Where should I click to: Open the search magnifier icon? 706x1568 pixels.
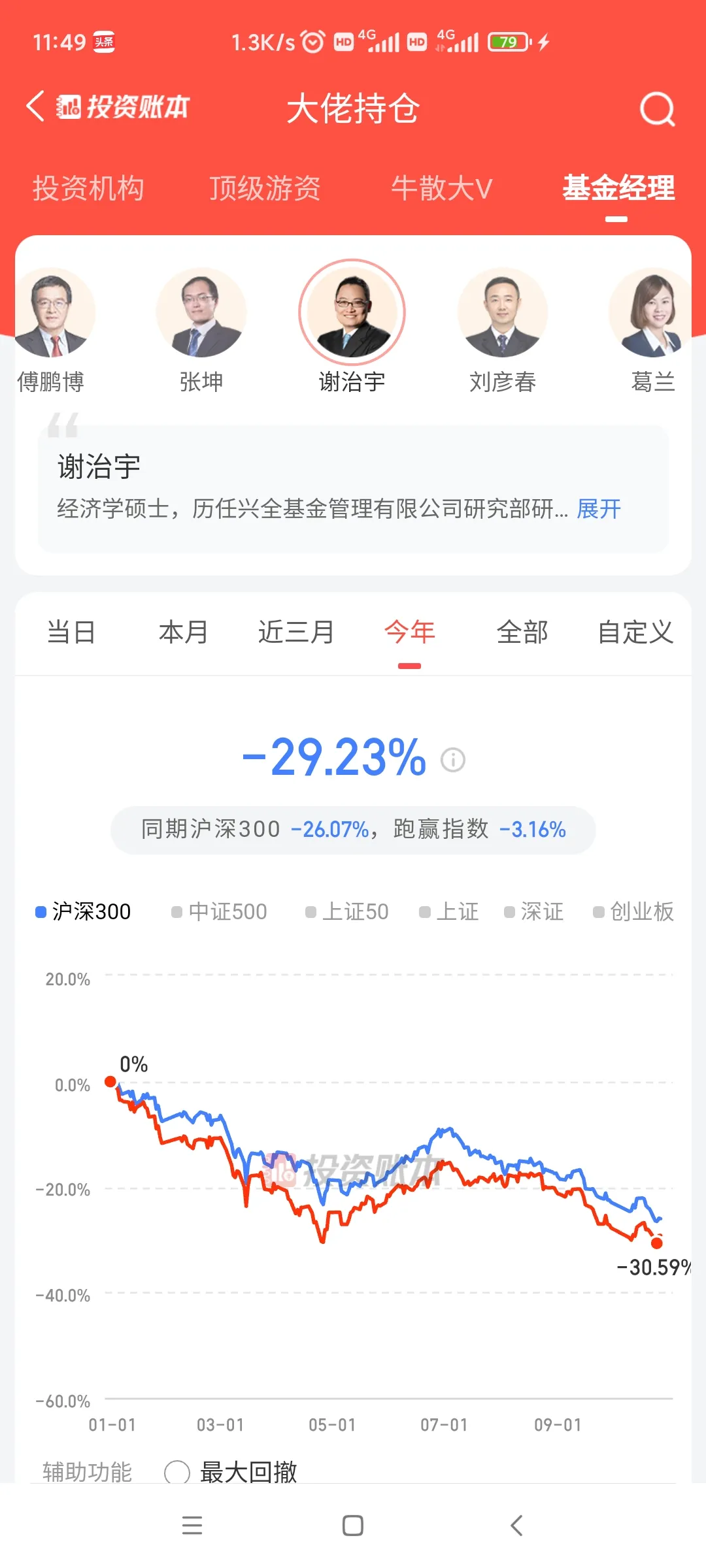[x=656, y=108]
